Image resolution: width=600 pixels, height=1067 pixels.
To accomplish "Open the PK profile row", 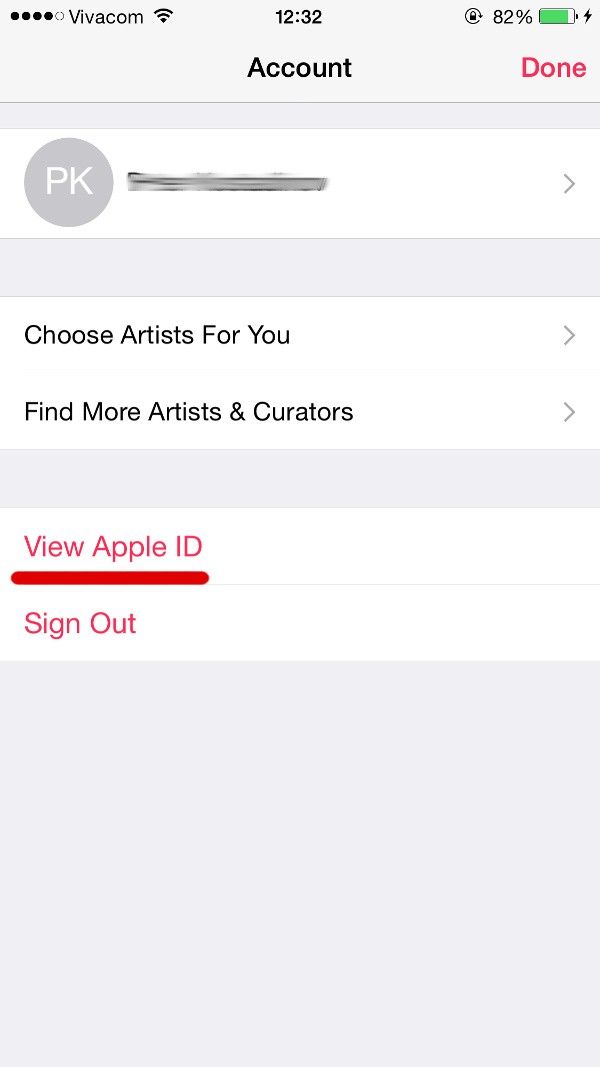I will pos(300,183).
